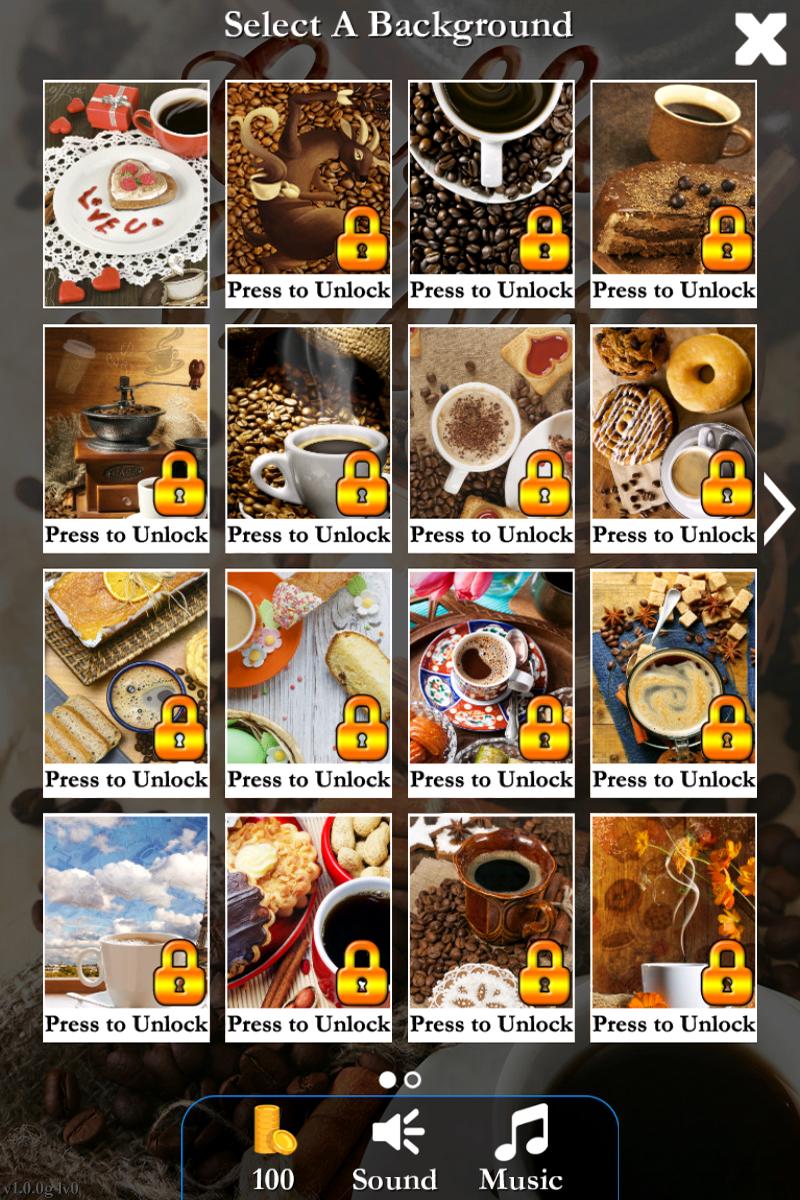Go to next page of backgrounds
Viewport: 800px width, 1200px height.
778,509
